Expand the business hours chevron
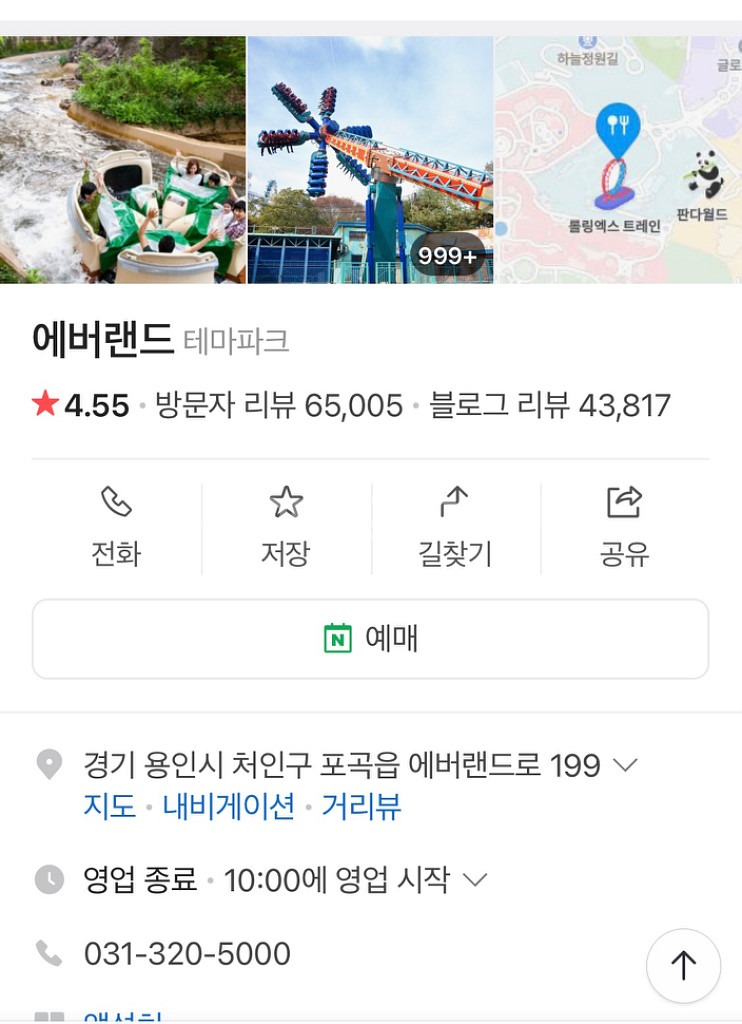742x1024 pixels. click(x=475, y=880)
